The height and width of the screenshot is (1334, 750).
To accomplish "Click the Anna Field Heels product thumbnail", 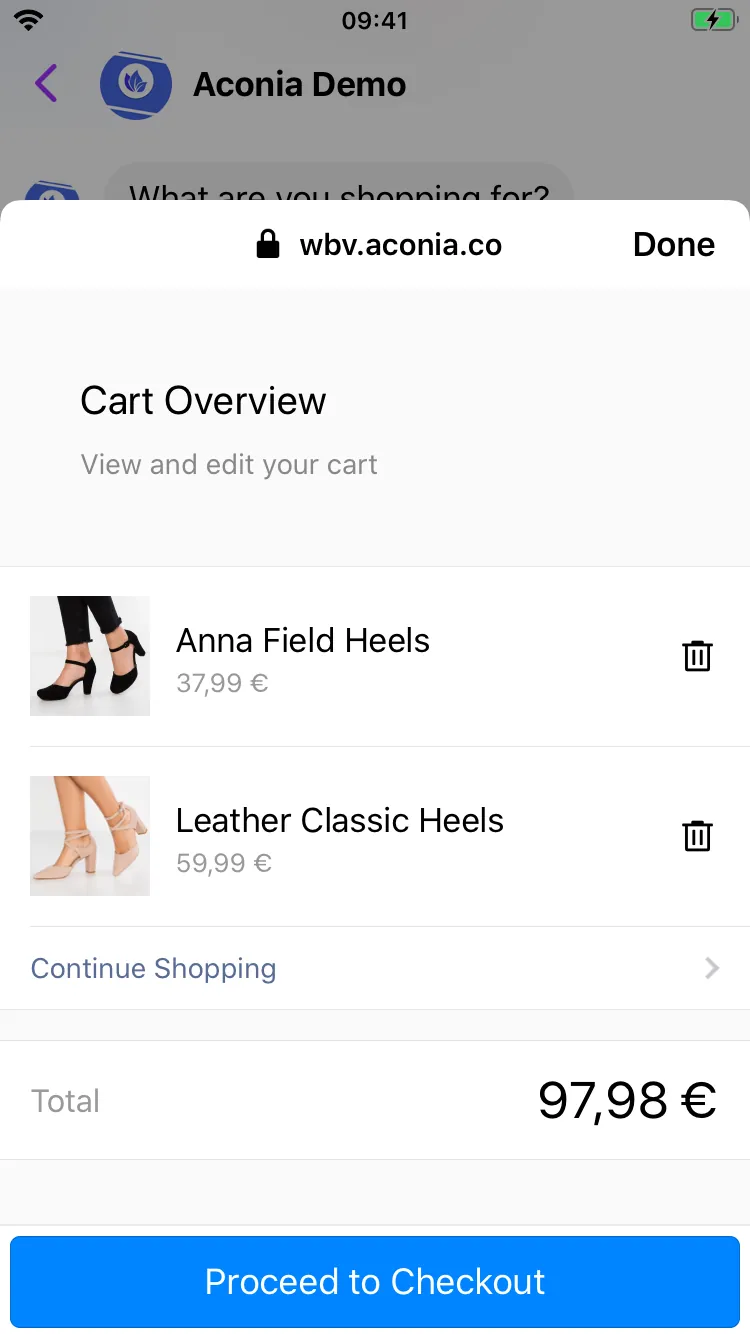I will 90,656.
